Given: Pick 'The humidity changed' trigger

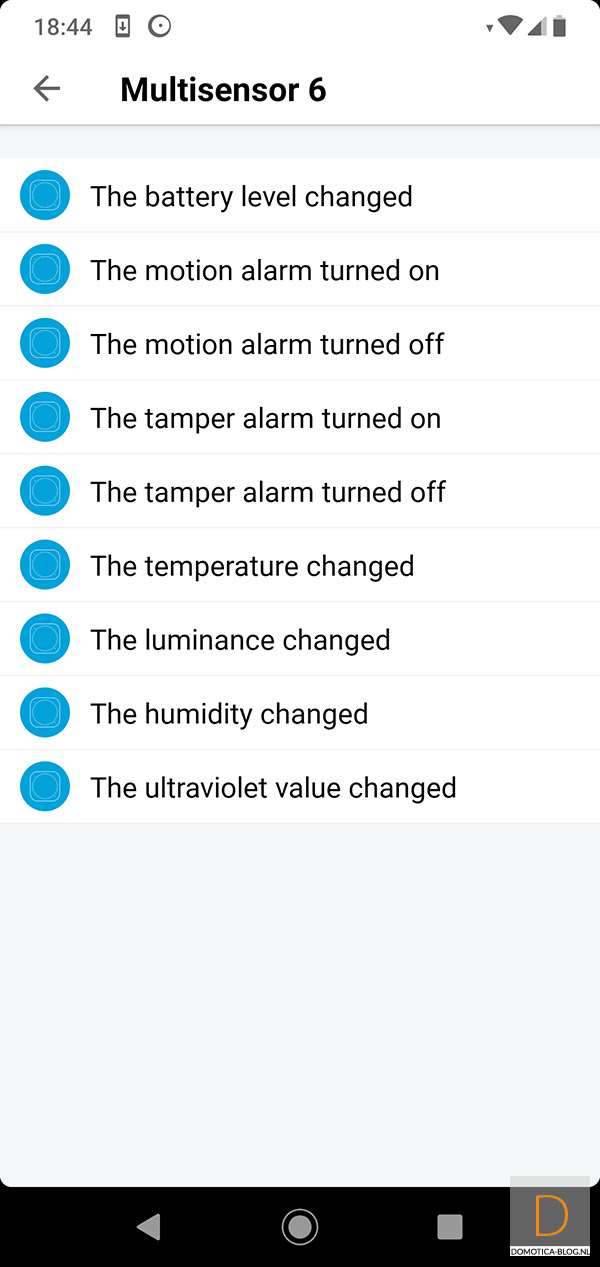Looking at the screenshot, I should click(x=229, y=714).
